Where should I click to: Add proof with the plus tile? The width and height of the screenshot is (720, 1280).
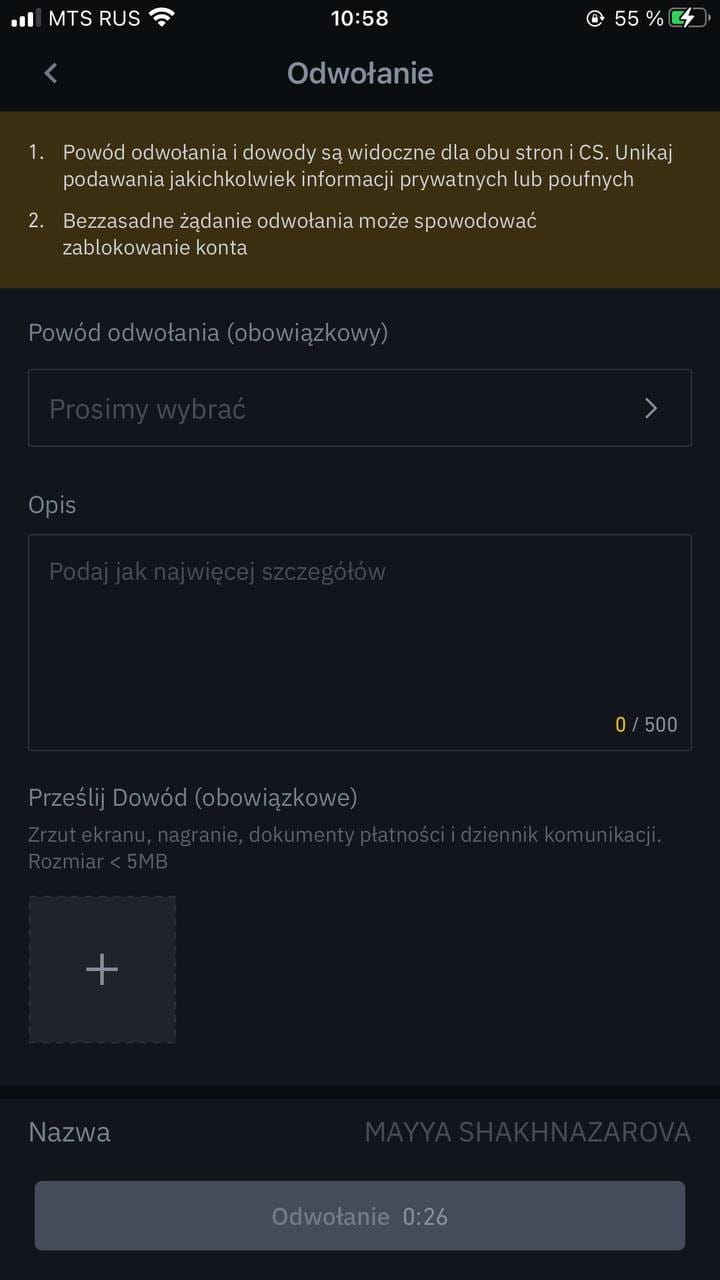click(102, 969)
